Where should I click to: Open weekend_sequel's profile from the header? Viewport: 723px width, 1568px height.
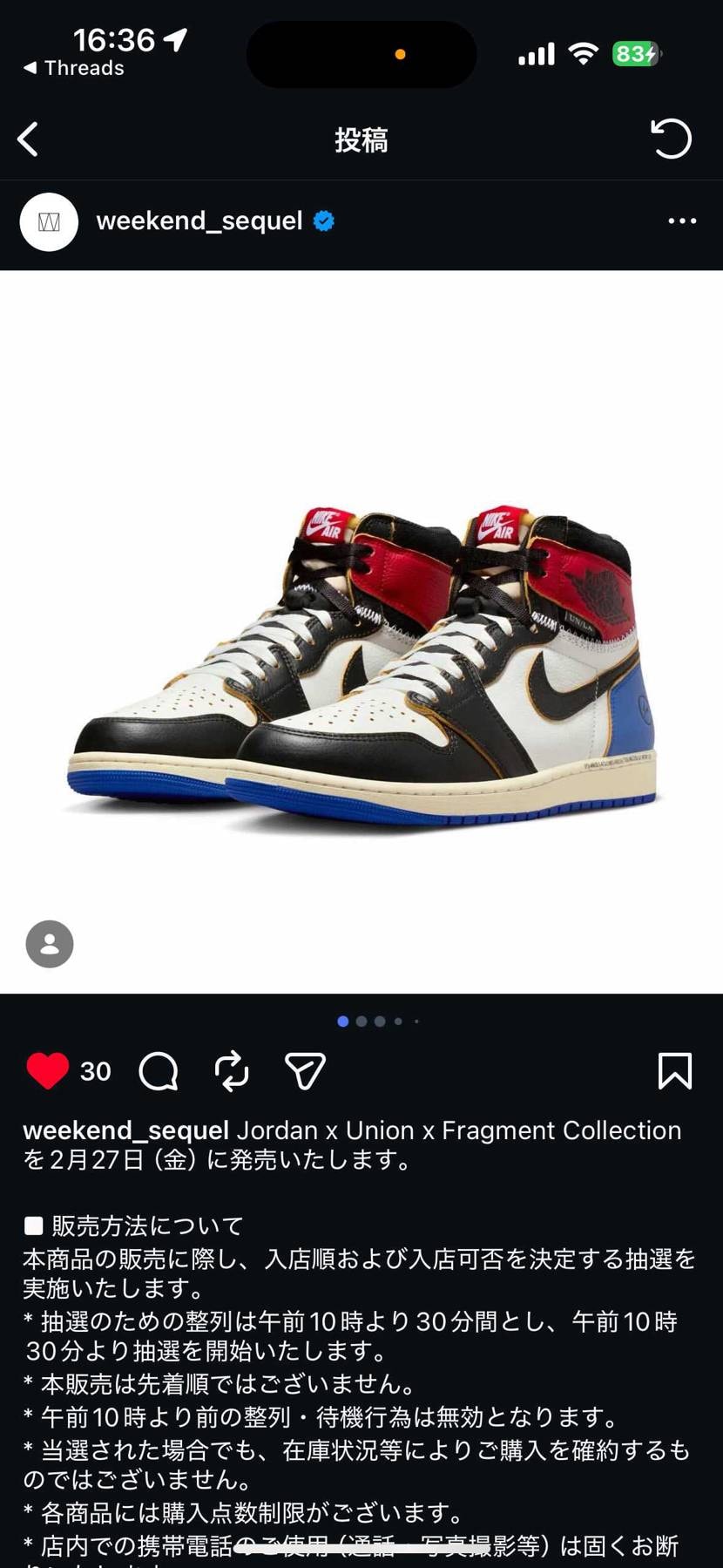click(x=199, y=221)
